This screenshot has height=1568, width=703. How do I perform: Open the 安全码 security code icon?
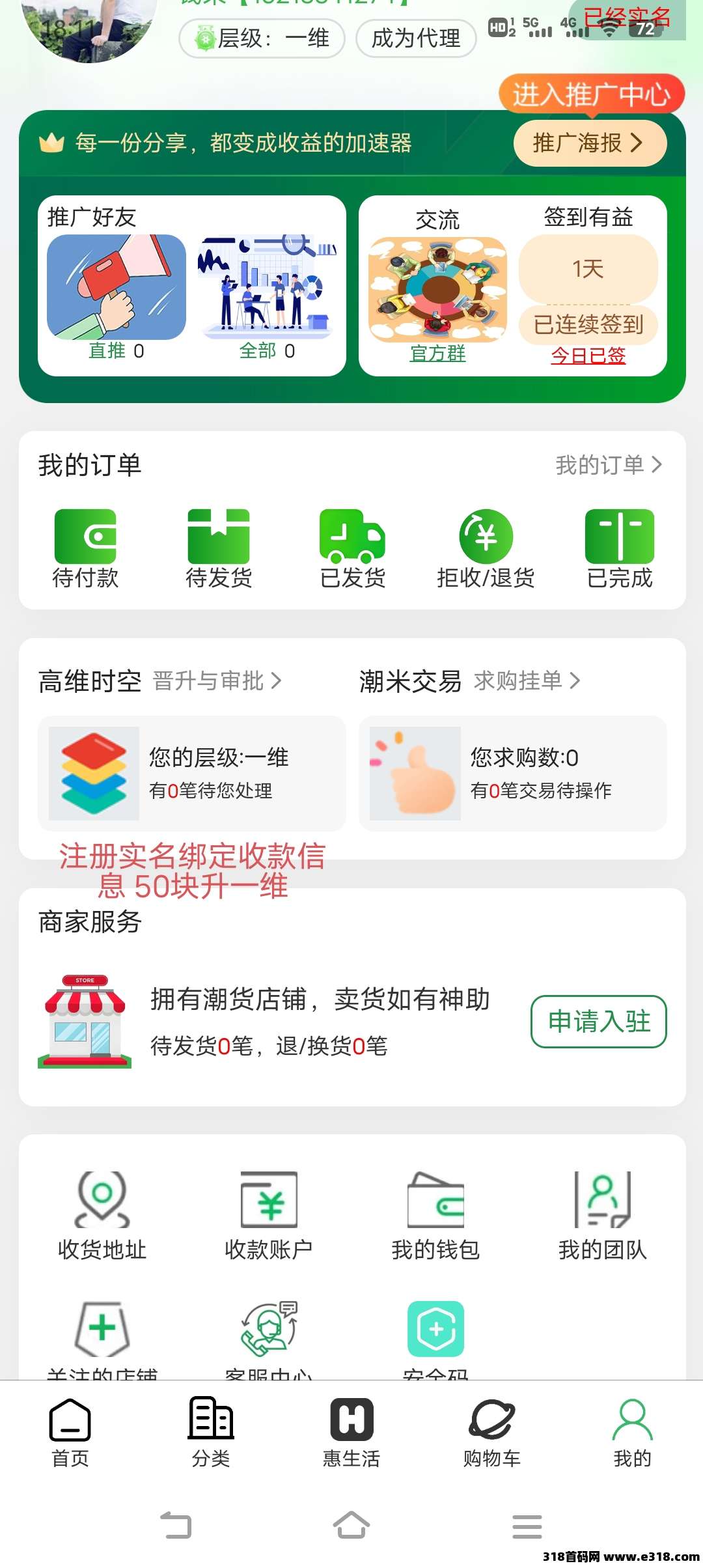click(x=437, y=1335)
